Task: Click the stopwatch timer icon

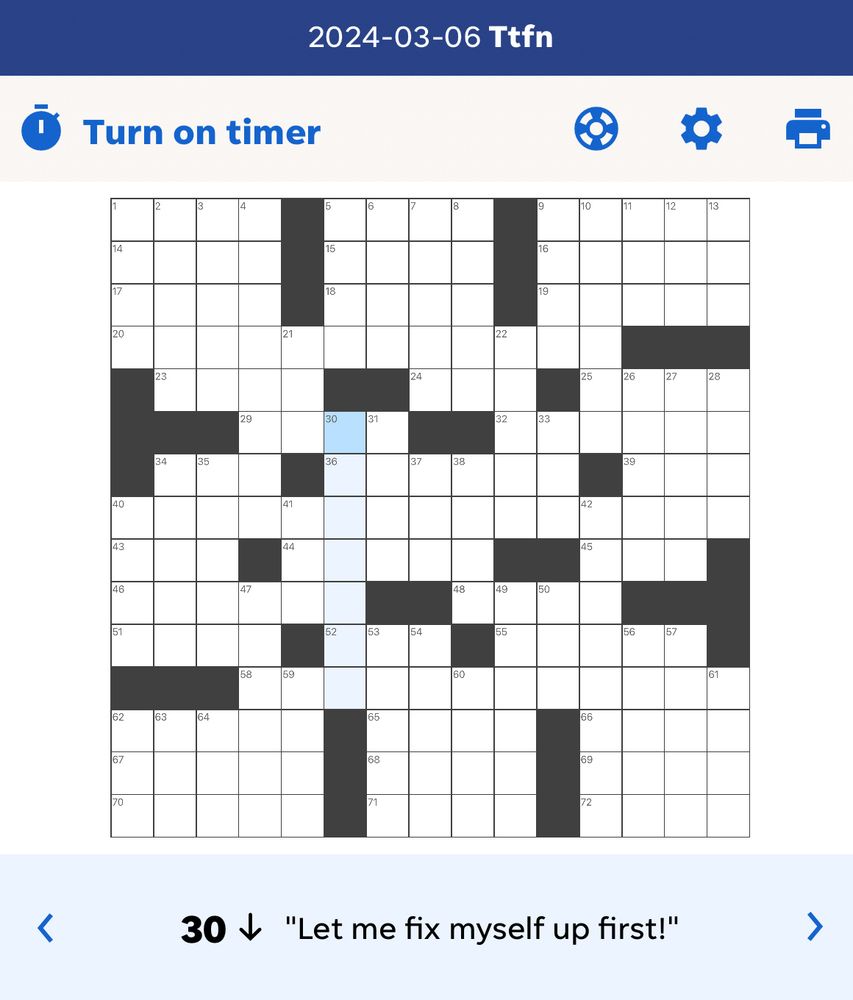Action: click(x=40, y=128)
